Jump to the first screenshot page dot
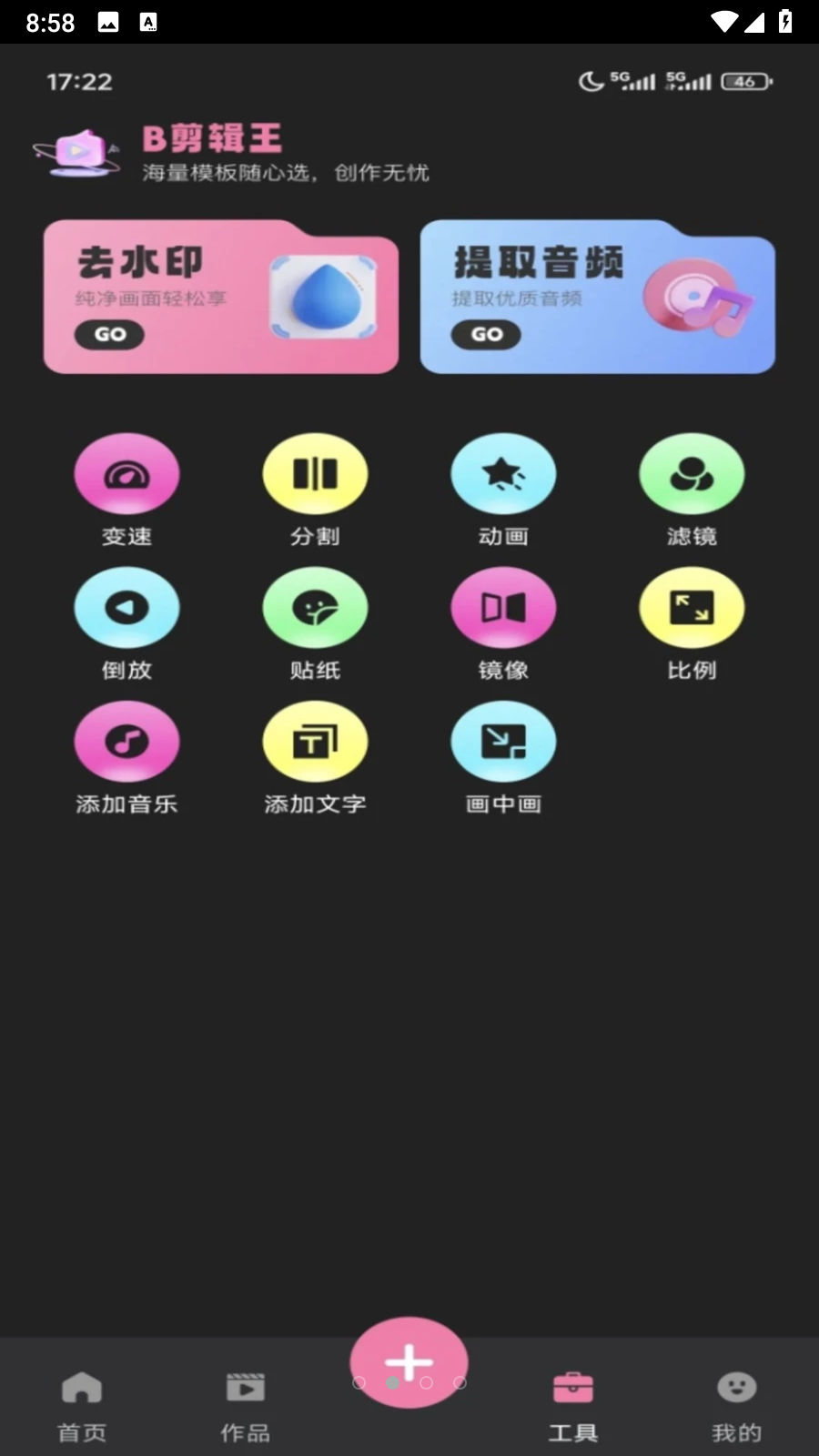 coord(359,1382)
